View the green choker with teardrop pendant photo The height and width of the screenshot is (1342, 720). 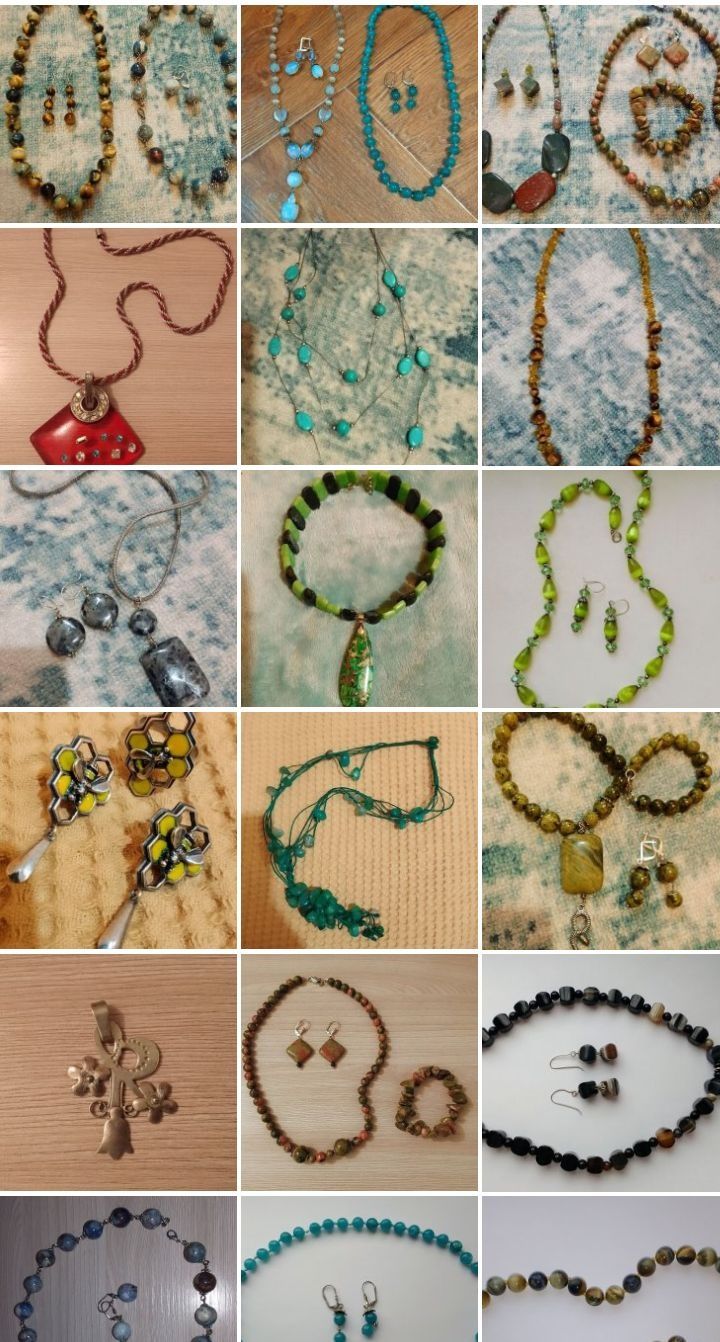pos(359,588)
